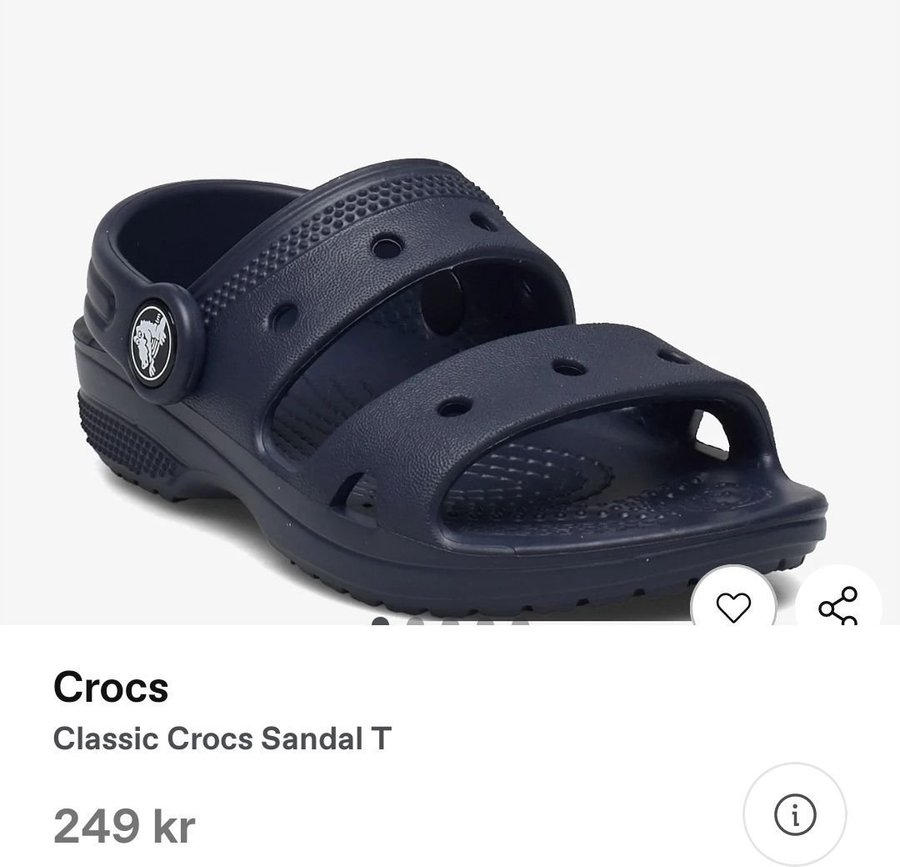Add the Crocs sandal to favorites

[733, 606]
